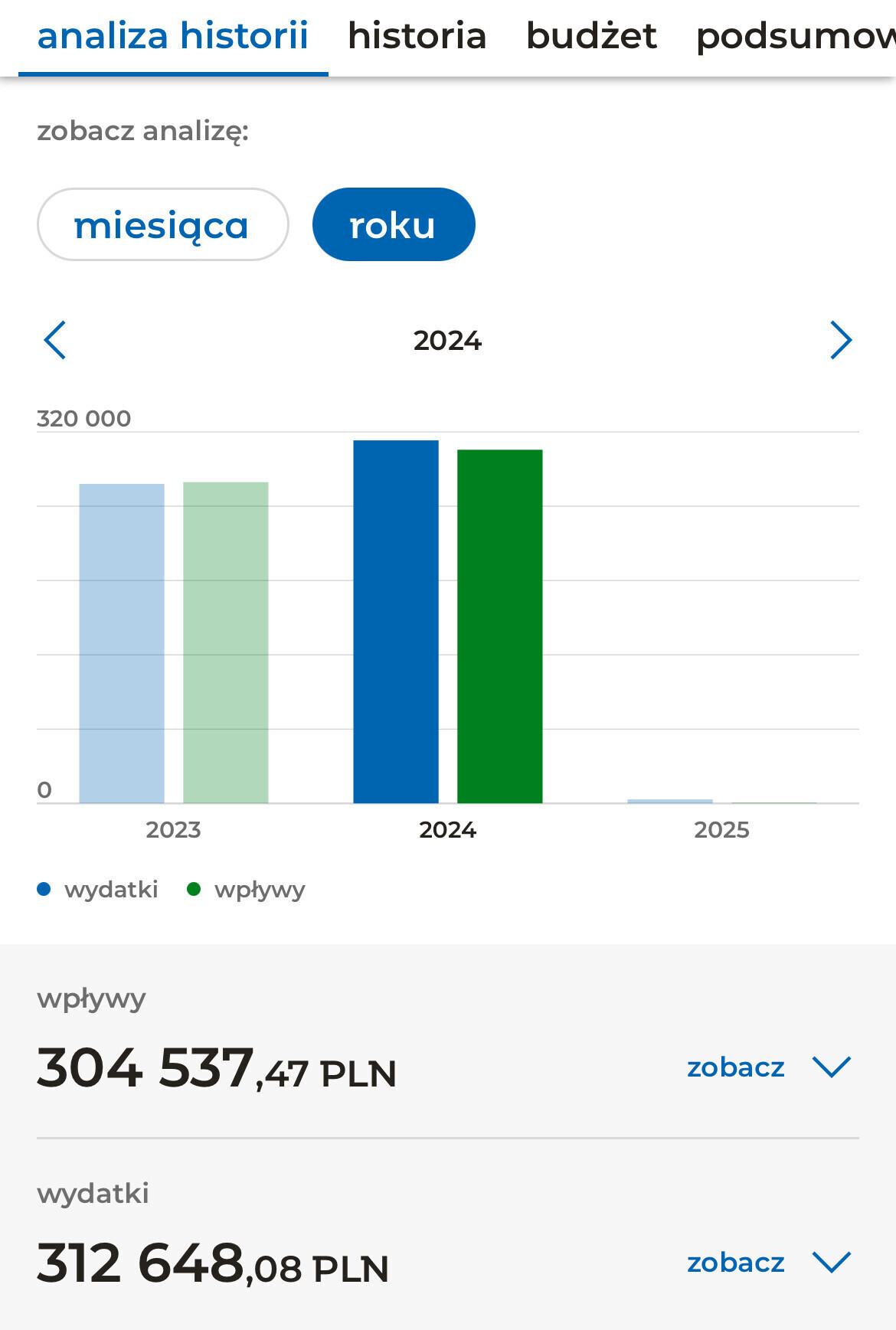
Task: Open the budżet tab
Action: click(591, 36)
